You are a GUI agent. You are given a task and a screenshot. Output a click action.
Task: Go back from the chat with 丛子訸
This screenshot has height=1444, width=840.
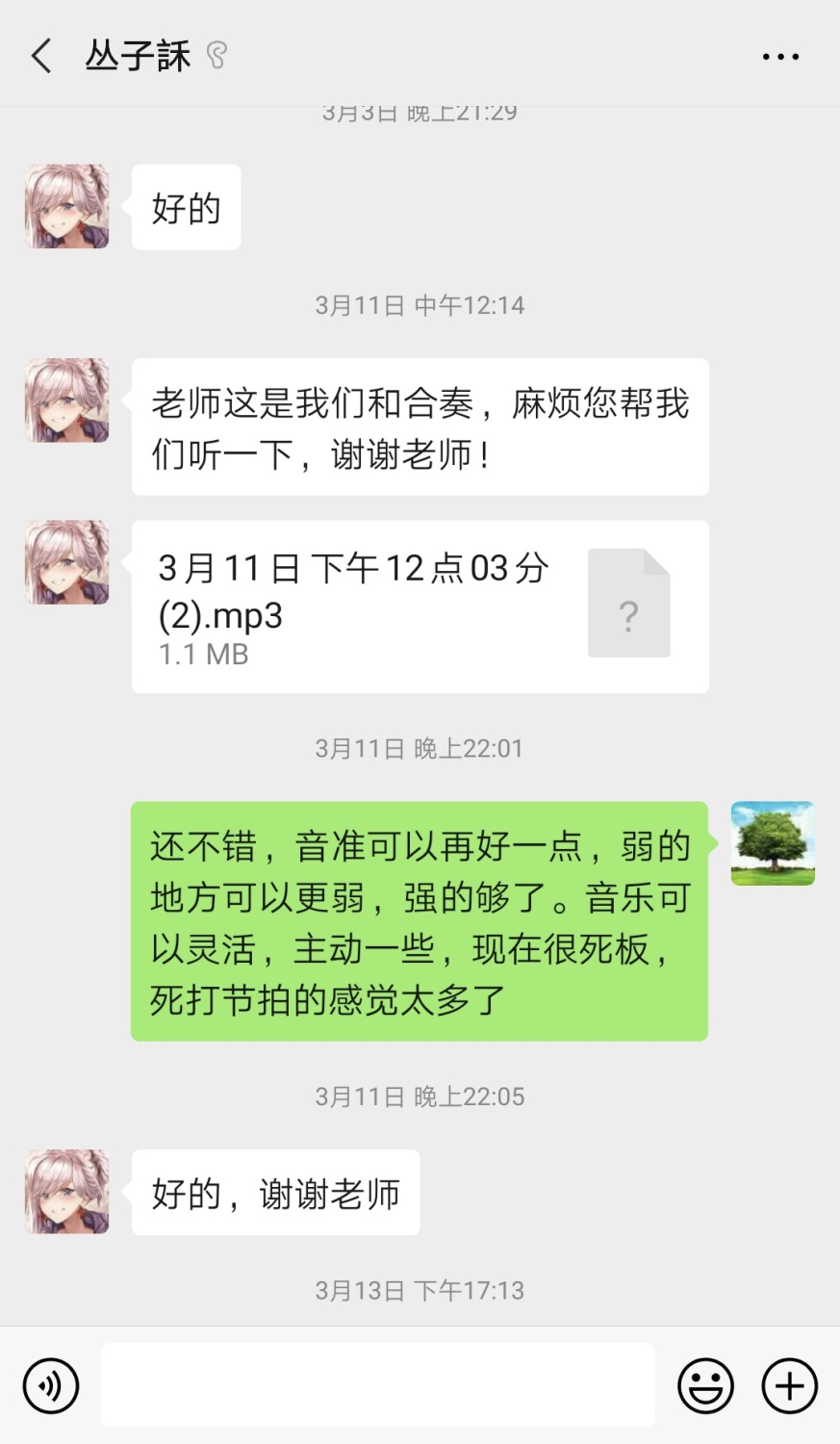point(40,56)
